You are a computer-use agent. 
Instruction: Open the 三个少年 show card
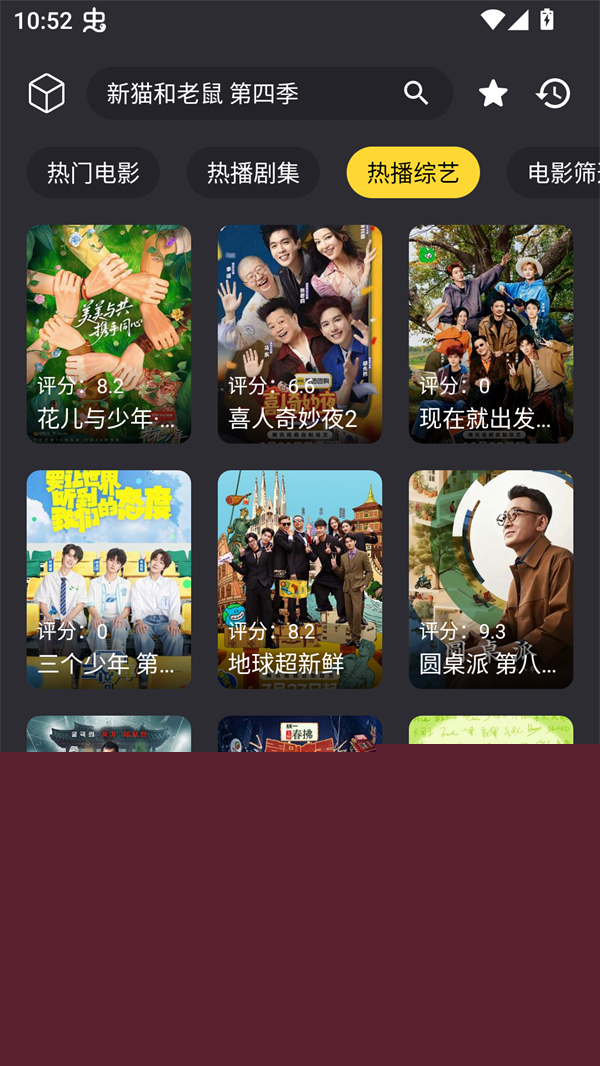109,579
